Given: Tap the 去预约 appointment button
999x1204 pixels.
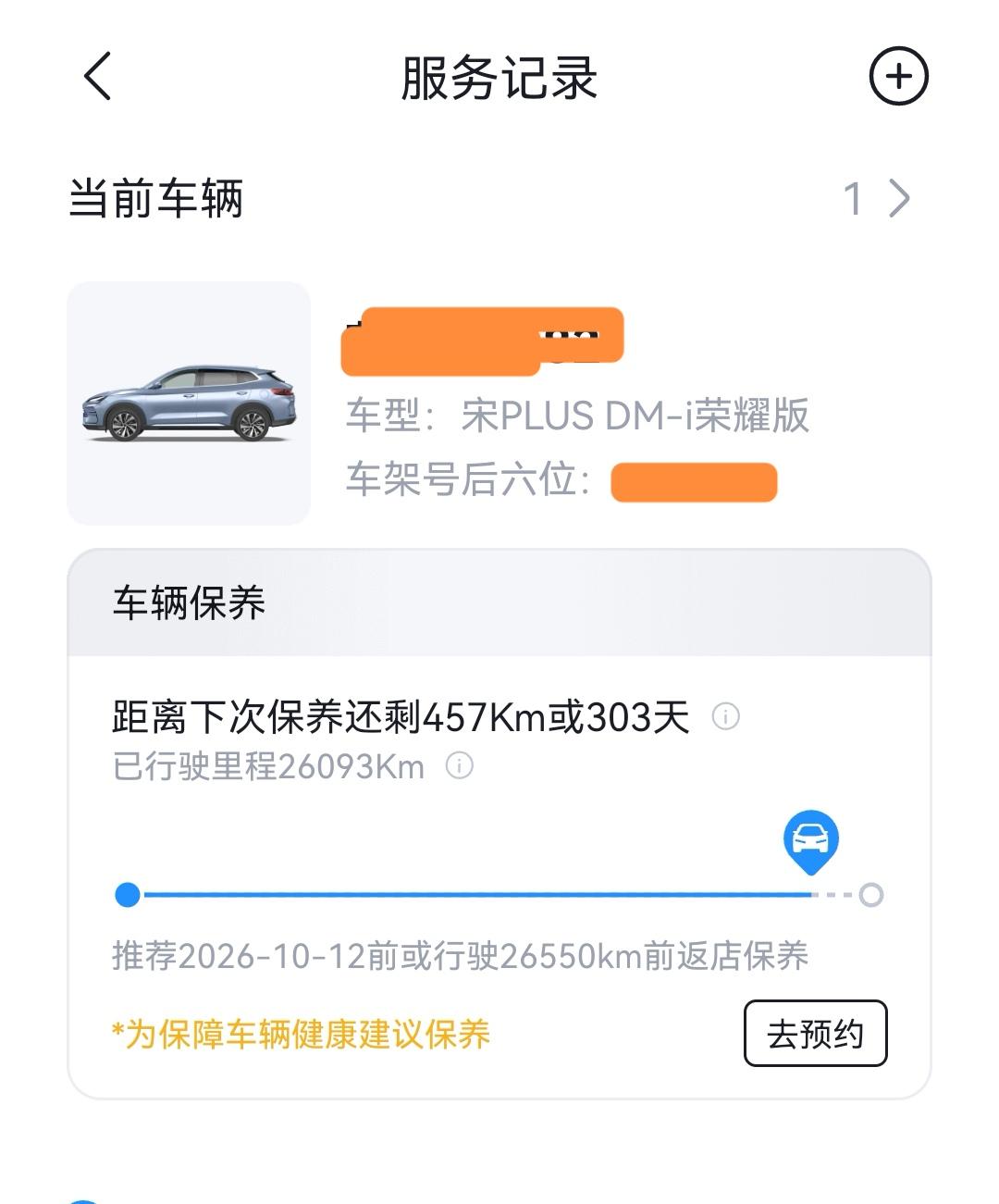Looking at the screenshot, I should pyautogui.click(x=815, y=1034).
